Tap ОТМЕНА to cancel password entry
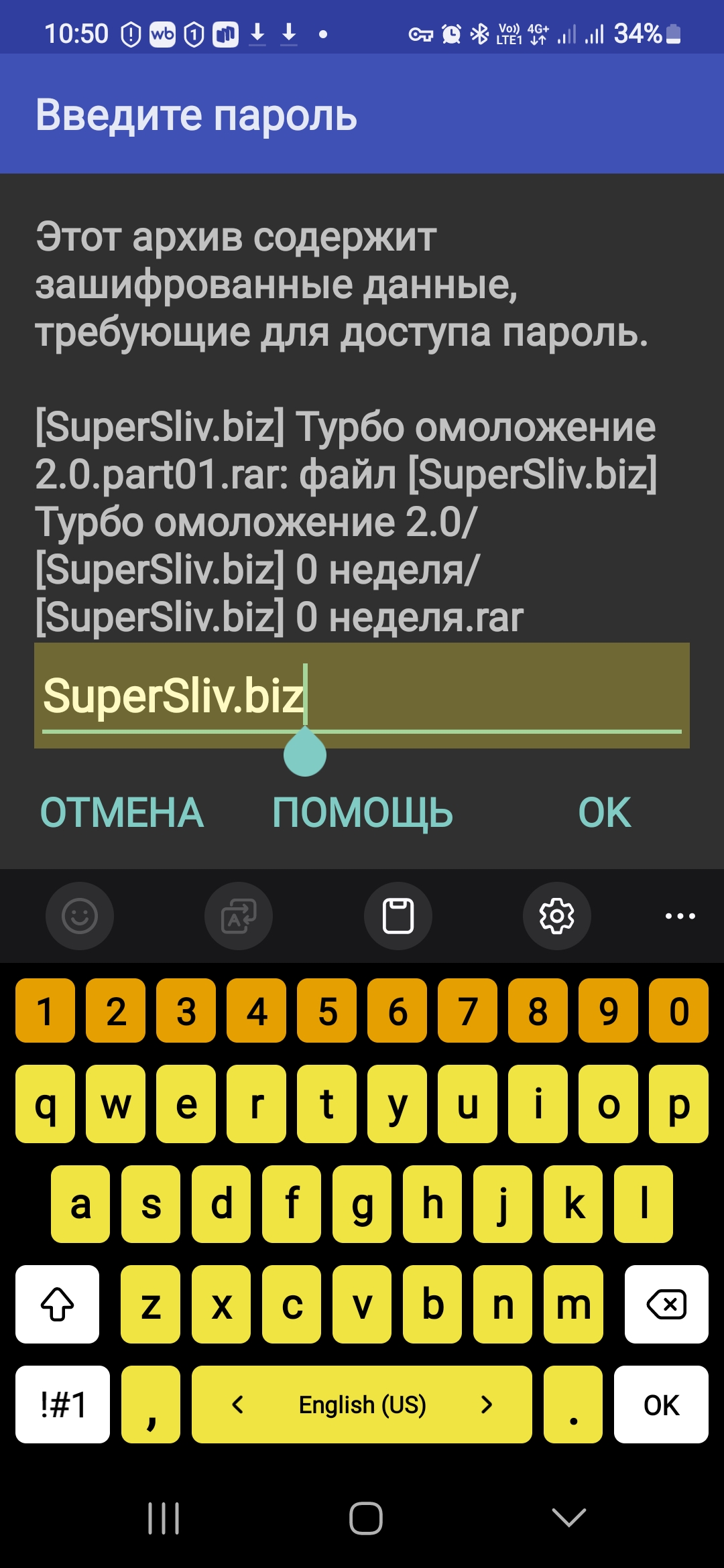724x1568 pixels. 121,813
